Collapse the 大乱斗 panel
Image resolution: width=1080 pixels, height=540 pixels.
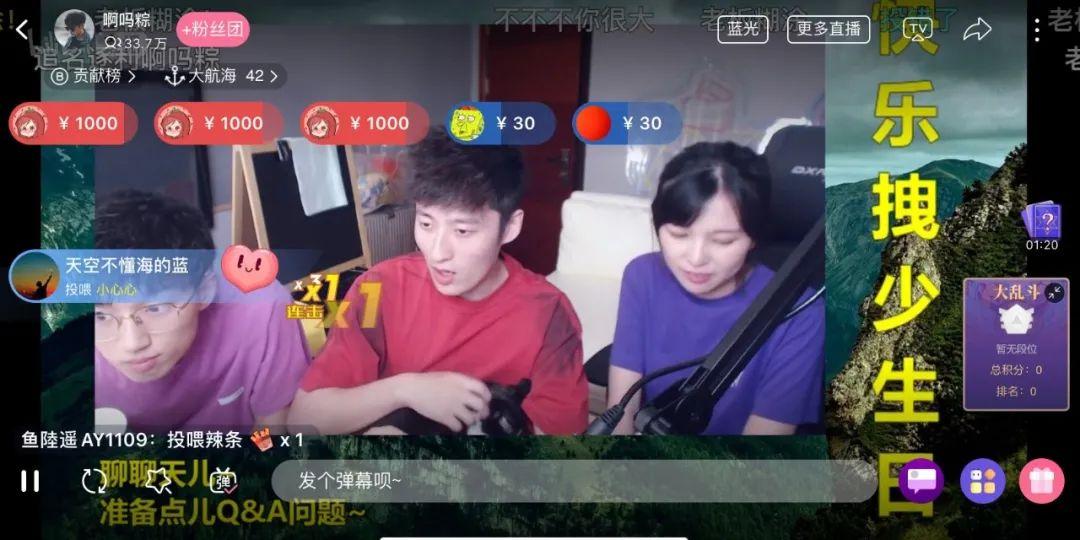pos(1055,293)
